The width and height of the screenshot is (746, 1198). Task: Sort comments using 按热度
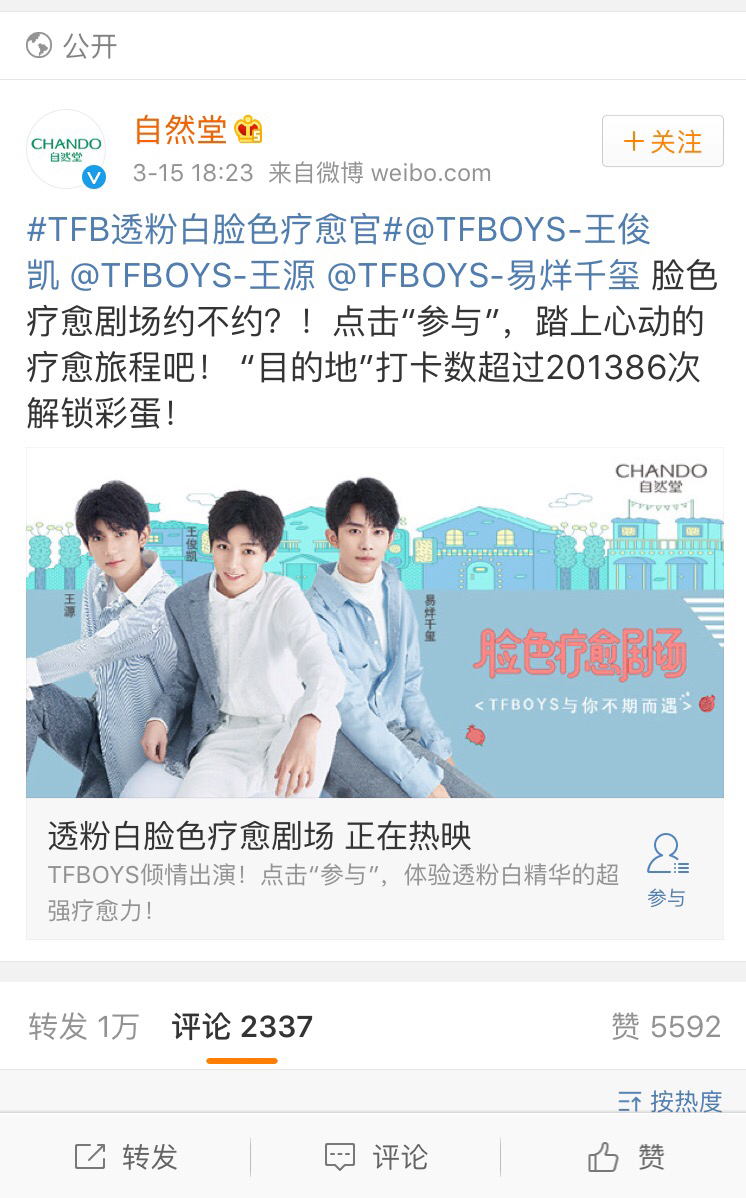tap(670, 1102)
